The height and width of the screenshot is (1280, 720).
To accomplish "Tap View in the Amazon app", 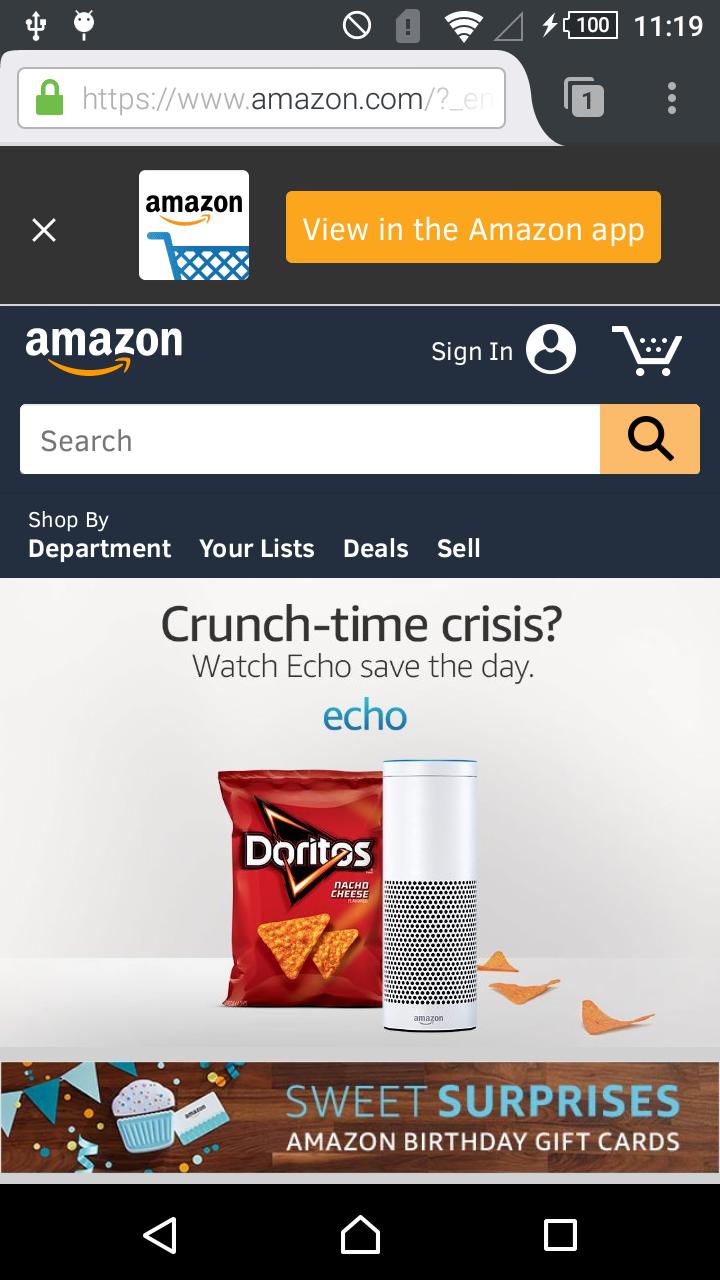I will 473,228.
